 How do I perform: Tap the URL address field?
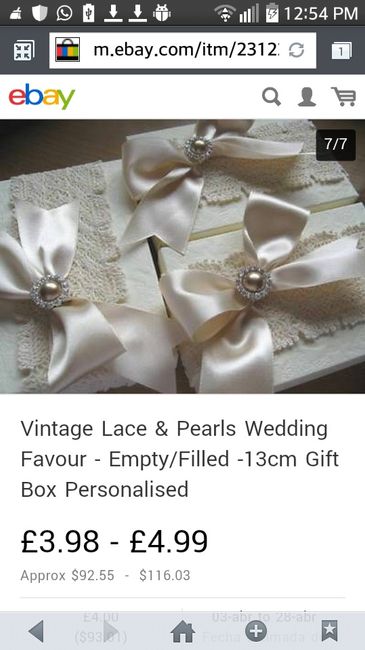click(182, 51)
